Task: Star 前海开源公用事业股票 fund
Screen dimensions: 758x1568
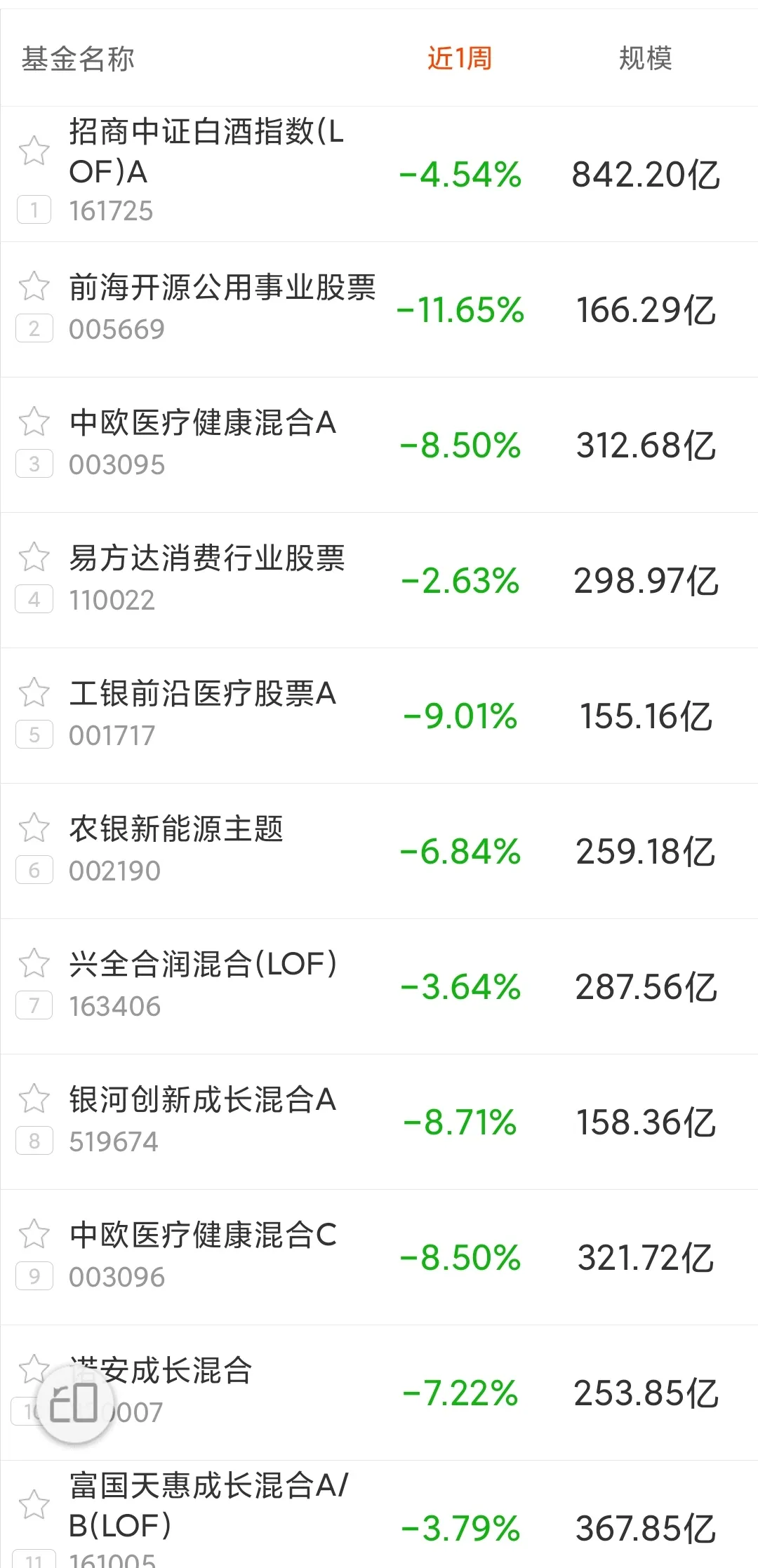Action: (x=34, y=286)
